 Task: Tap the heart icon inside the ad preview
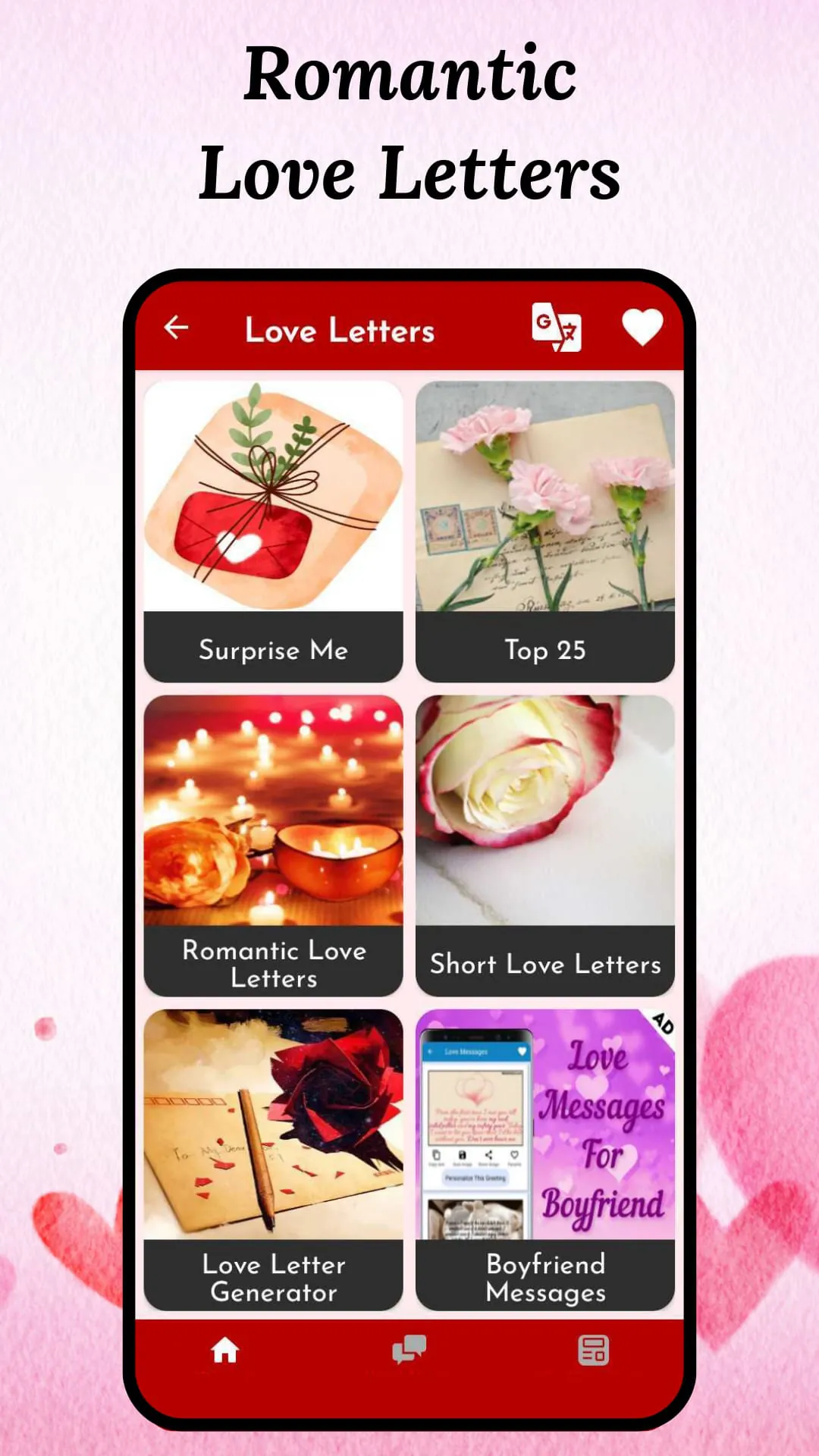[515, 1155]
